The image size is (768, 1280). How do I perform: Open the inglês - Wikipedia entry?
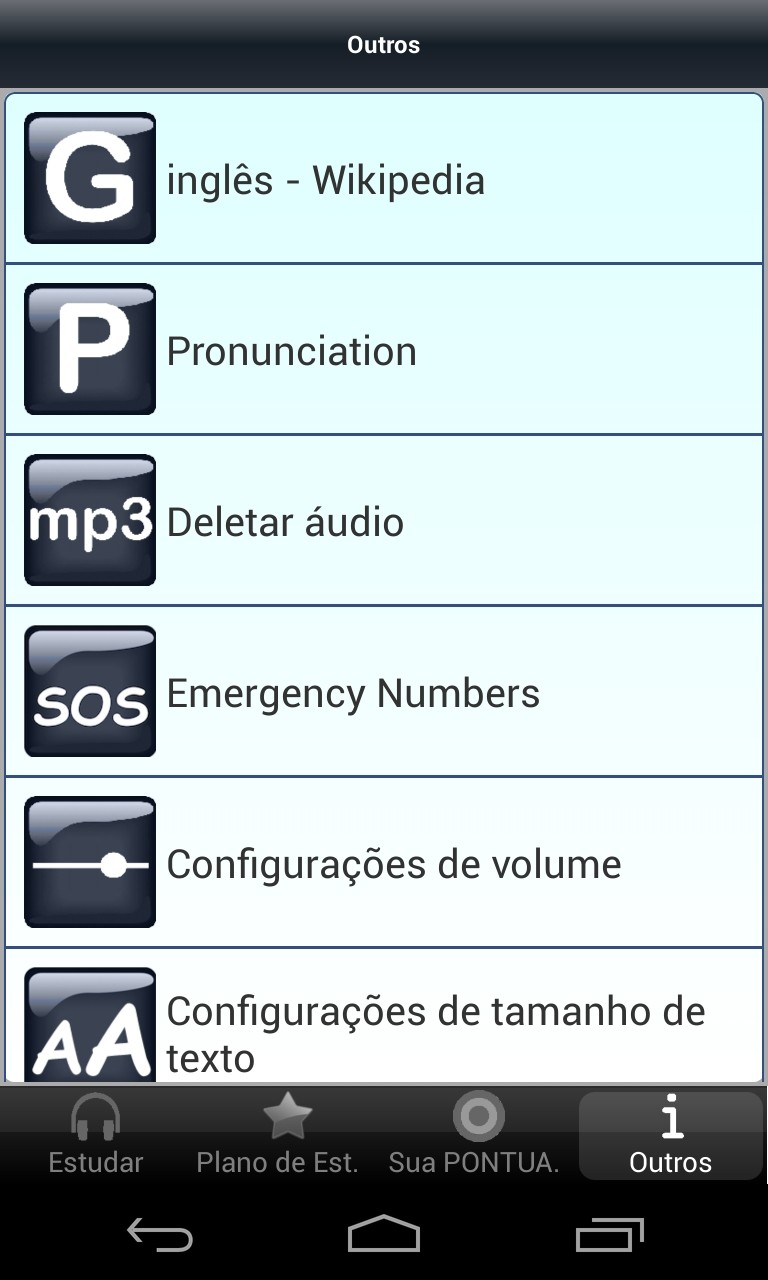tap(384, 179)
